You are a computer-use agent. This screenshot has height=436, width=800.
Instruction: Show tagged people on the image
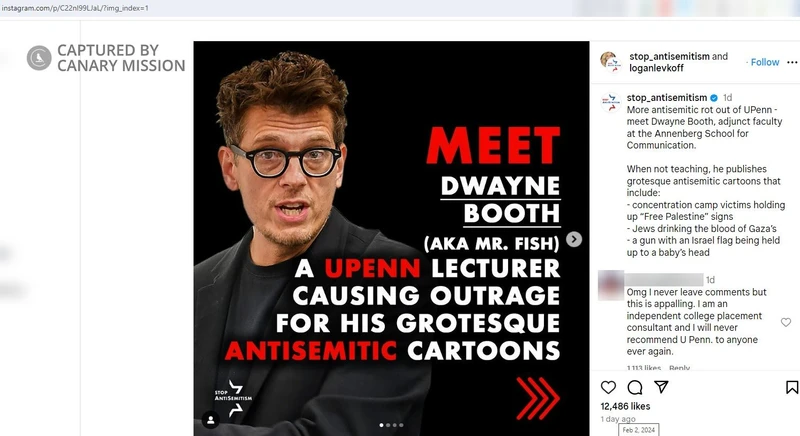210,419
